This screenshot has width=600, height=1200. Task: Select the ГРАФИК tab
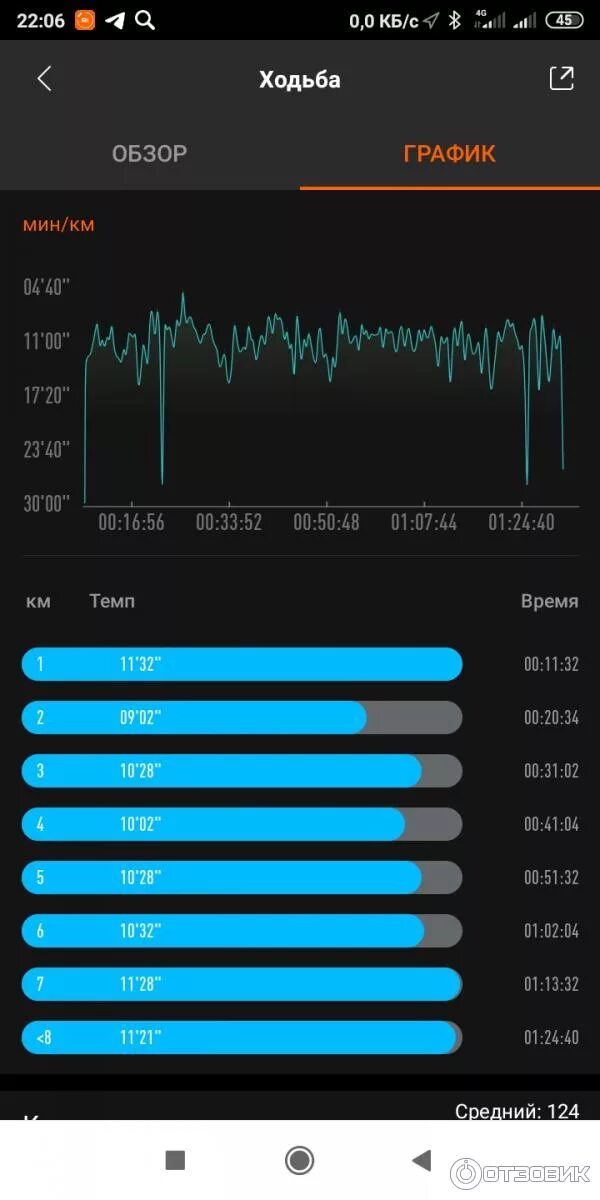(x=449, y=153)
